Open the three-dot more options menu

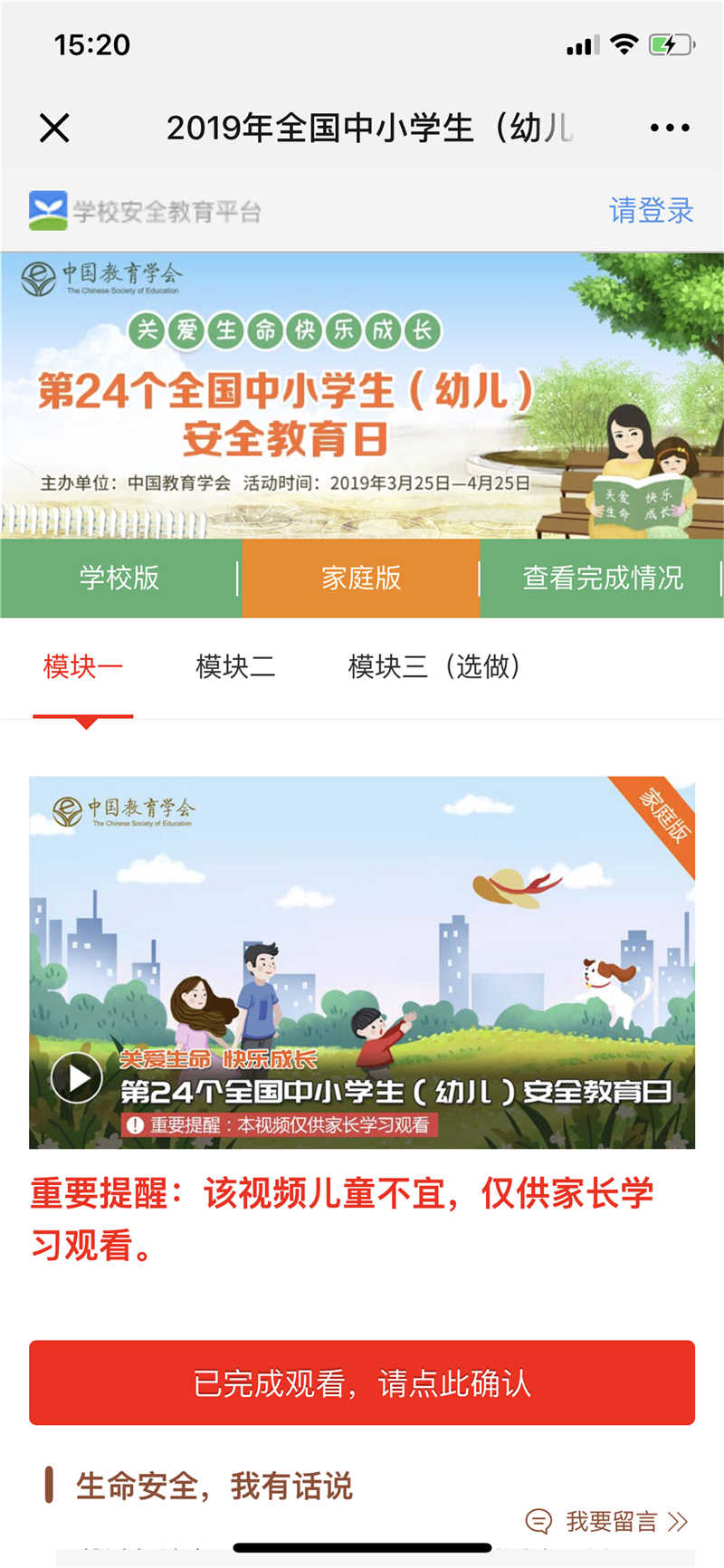tap(670, 128)
